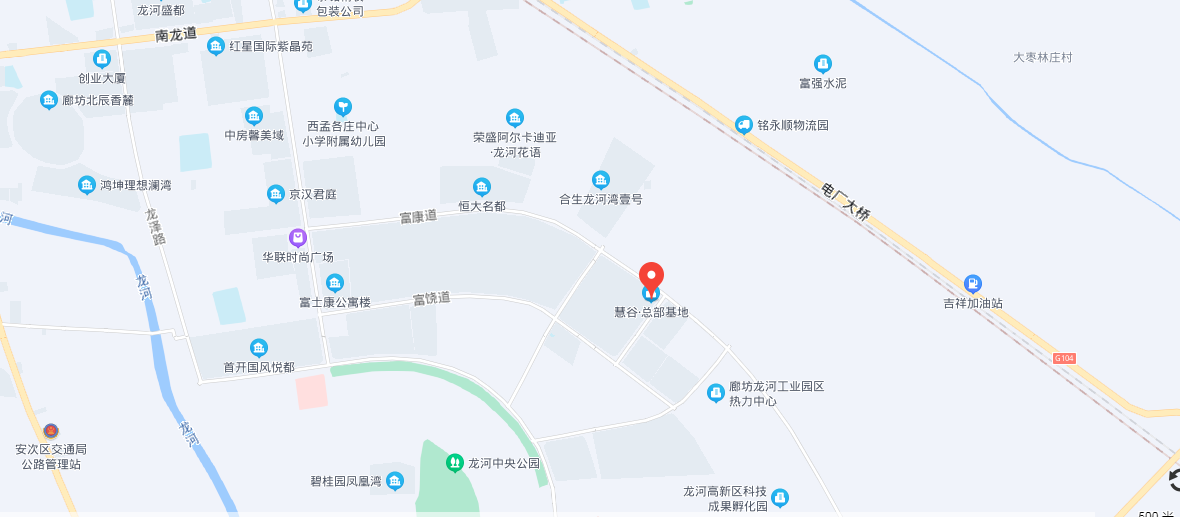The image size is (1180, 517).
Task: Open the 首开国风悦都 marker
Action: [259, 348]
